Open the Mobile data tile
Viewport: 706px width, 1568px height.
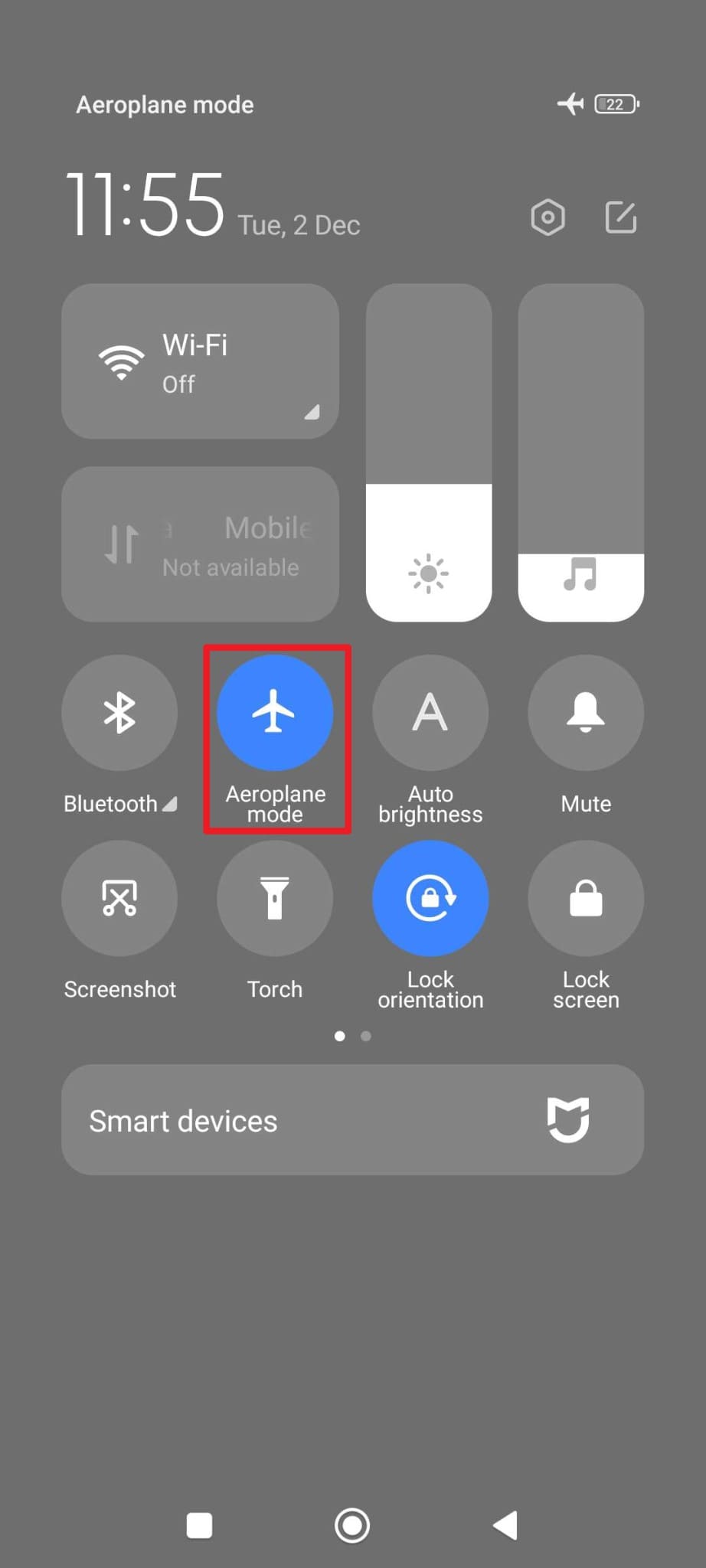pos(199,544)
